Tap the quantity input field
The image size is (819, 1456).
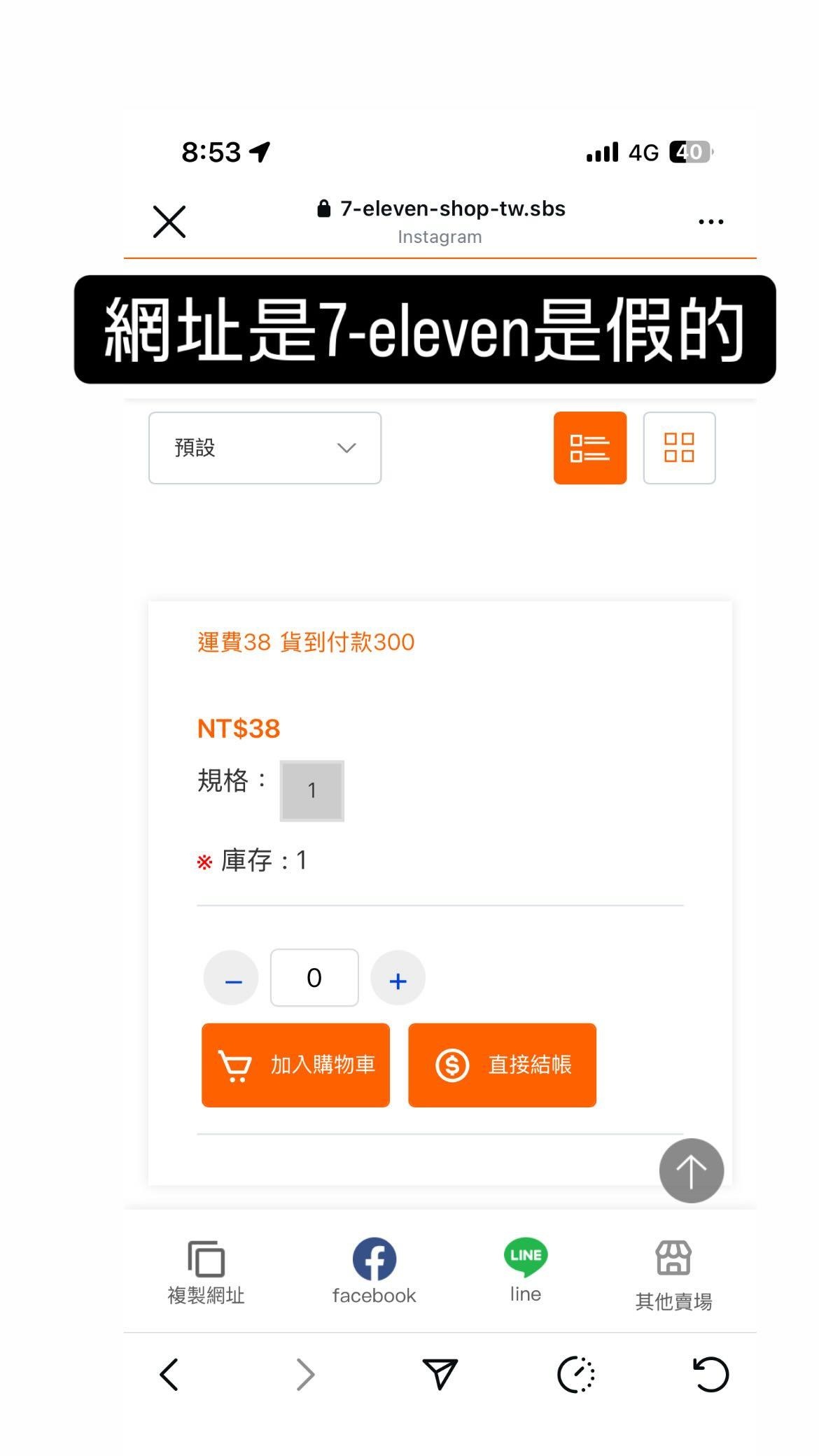(314, 978)
